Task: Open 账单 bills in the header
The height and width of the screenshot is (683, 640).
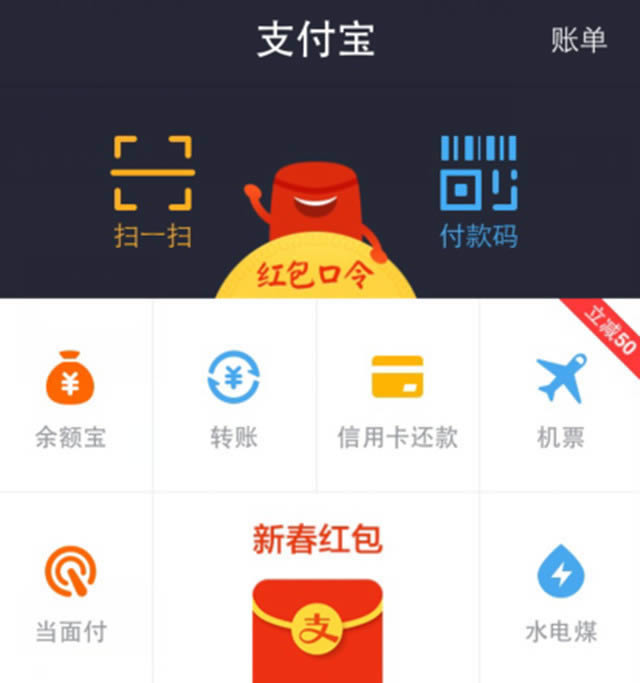Action: pos(578,40)
